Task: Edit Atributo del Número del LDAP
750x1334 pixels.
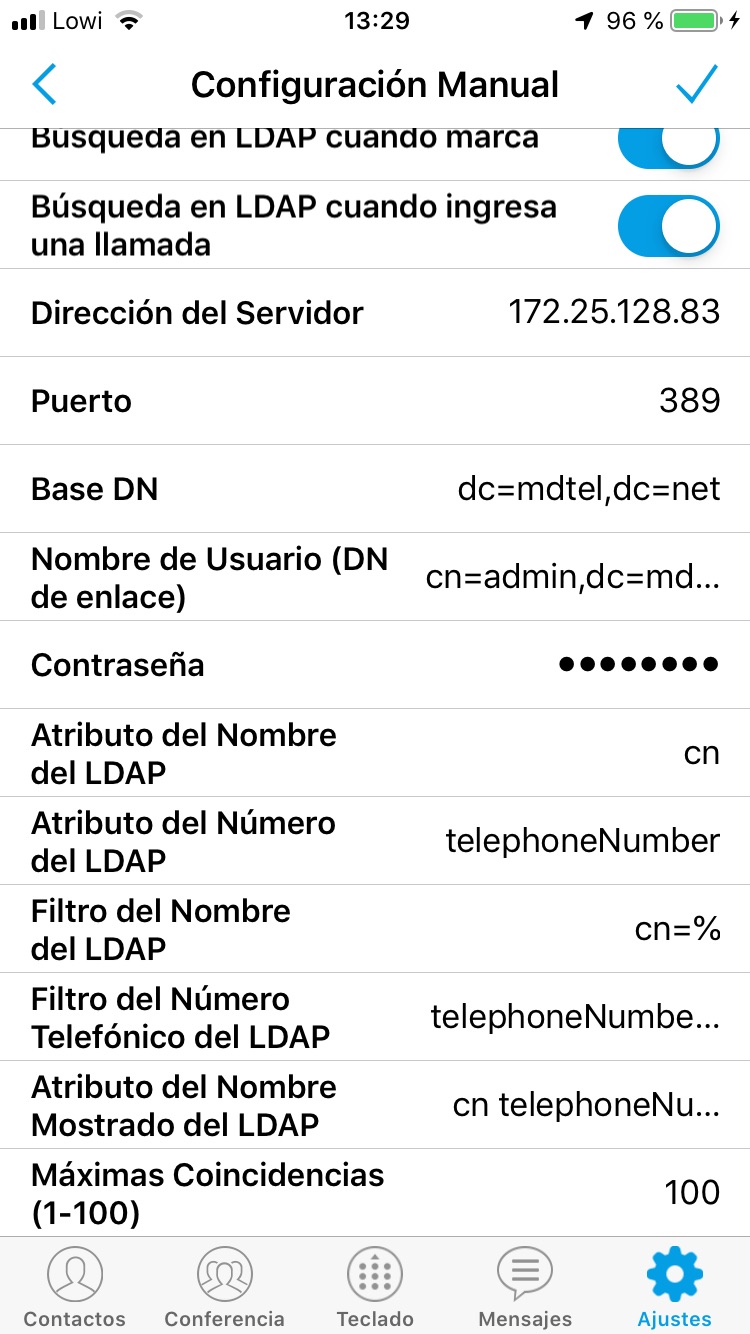Action: 375,841
